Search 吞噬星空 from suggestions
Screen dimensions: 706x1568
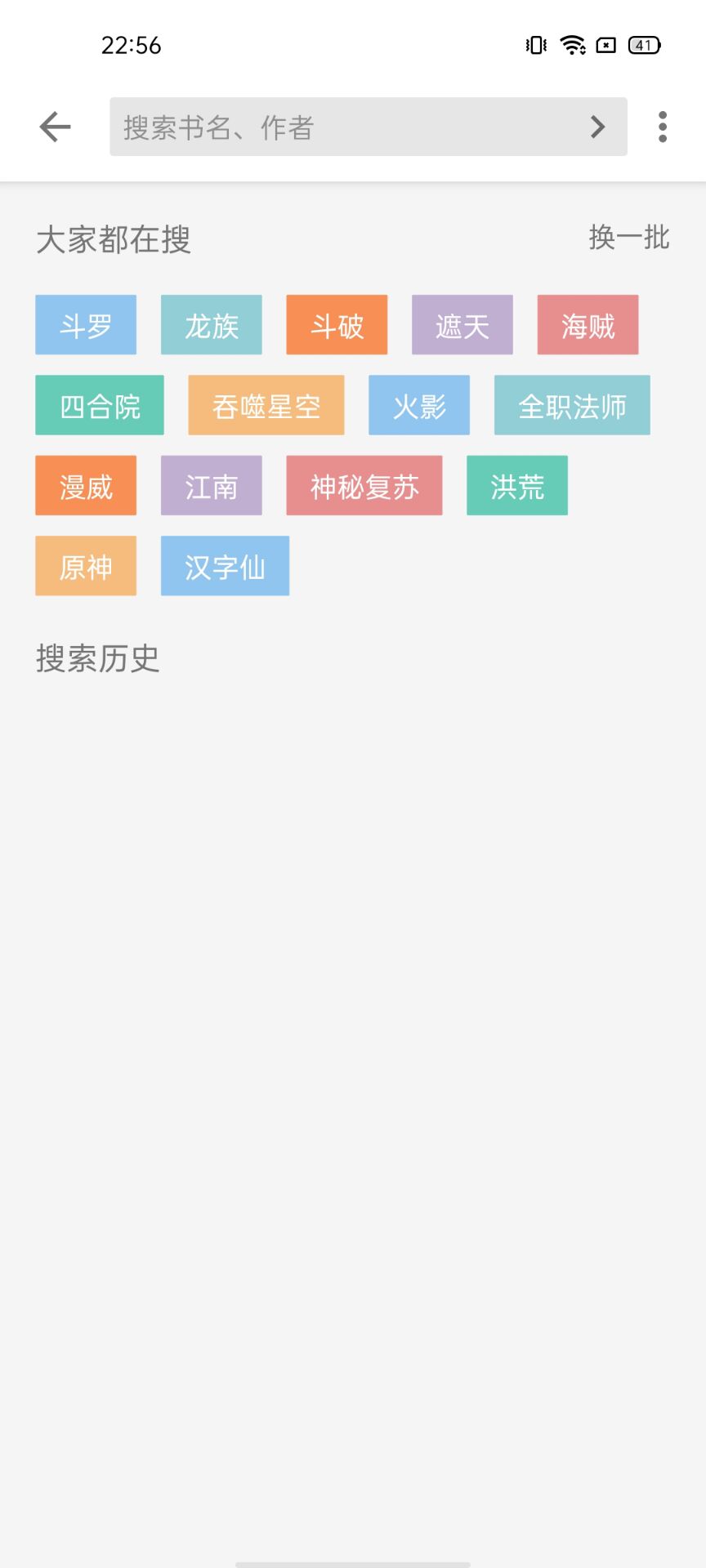266,405
